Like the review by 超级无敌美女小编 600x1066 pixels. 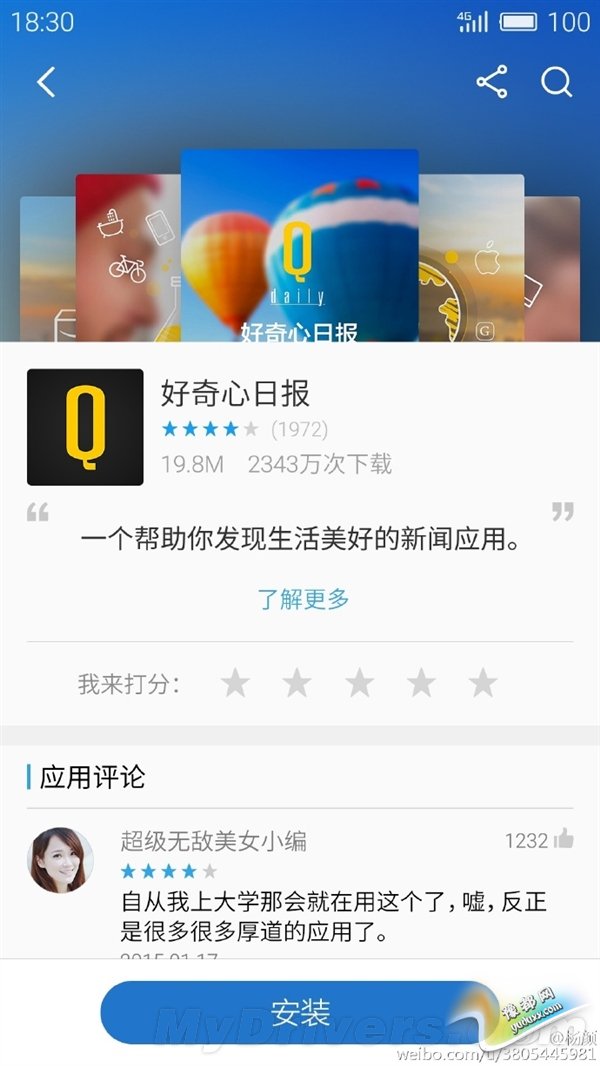pyautogui.click(x=564, y=840)
